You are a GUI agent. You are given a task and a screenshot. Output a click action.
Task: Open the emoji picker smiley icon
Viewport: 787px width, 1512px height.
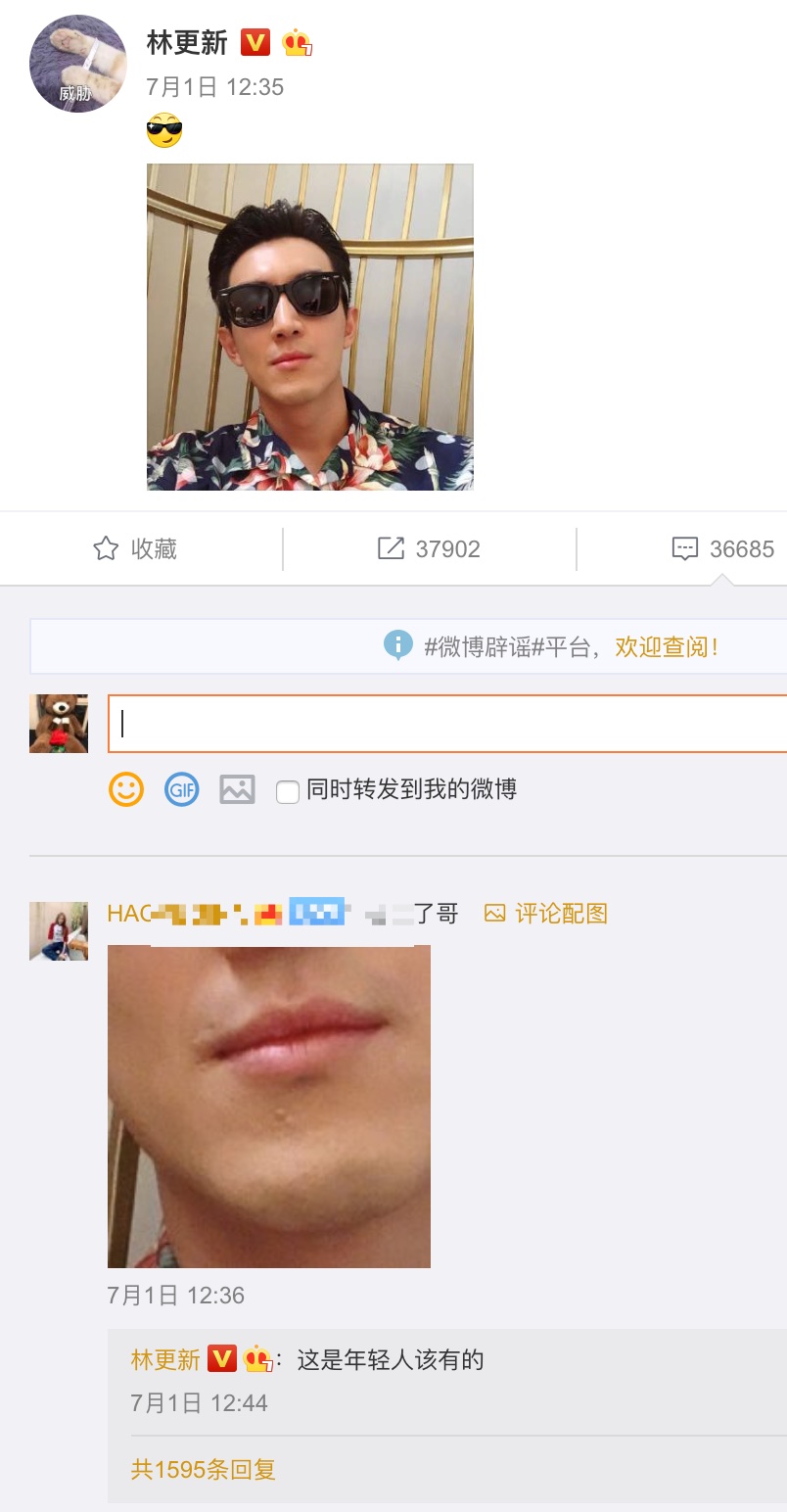(126, 789)
